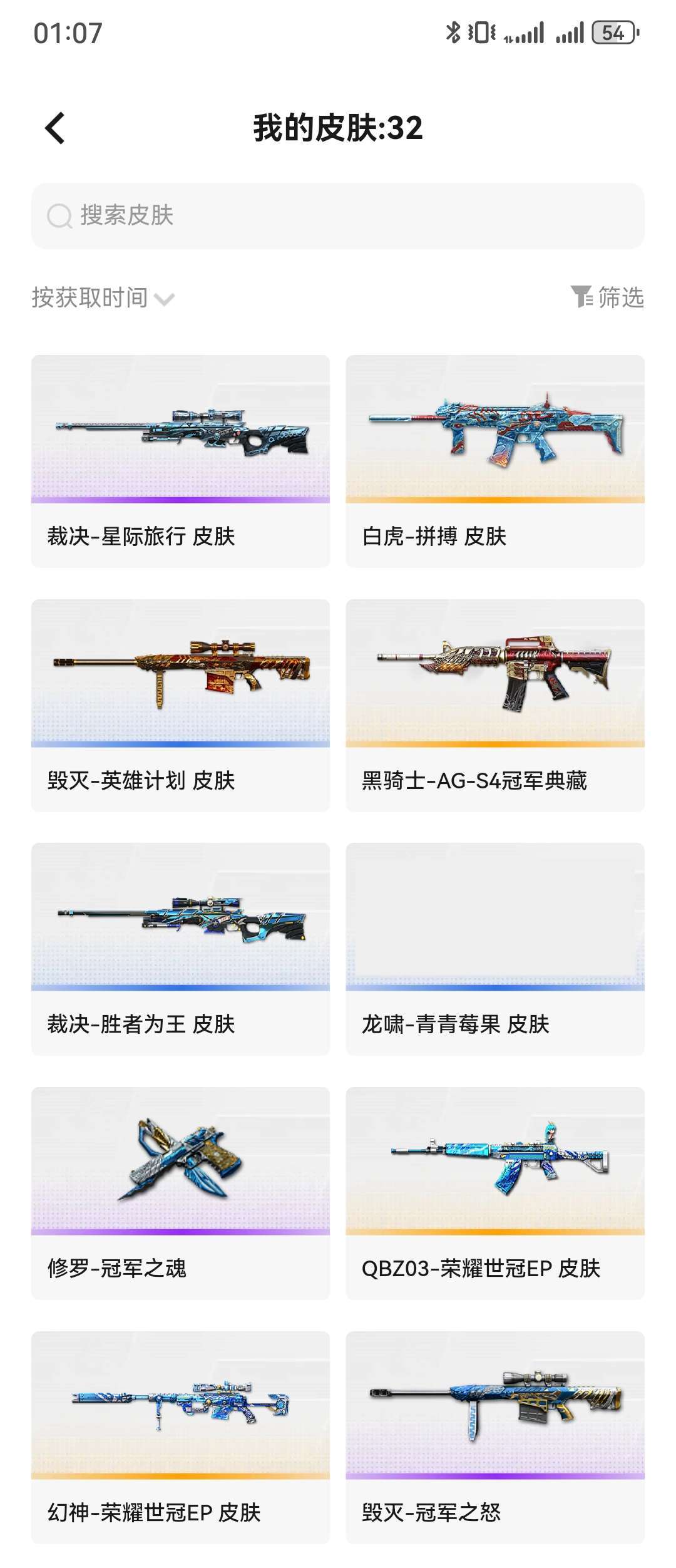Open the QBZ03-荣耀世冠EP 皮肤 card
The height and width of the screenshot is (1568, 676).
click(494, 1193)
